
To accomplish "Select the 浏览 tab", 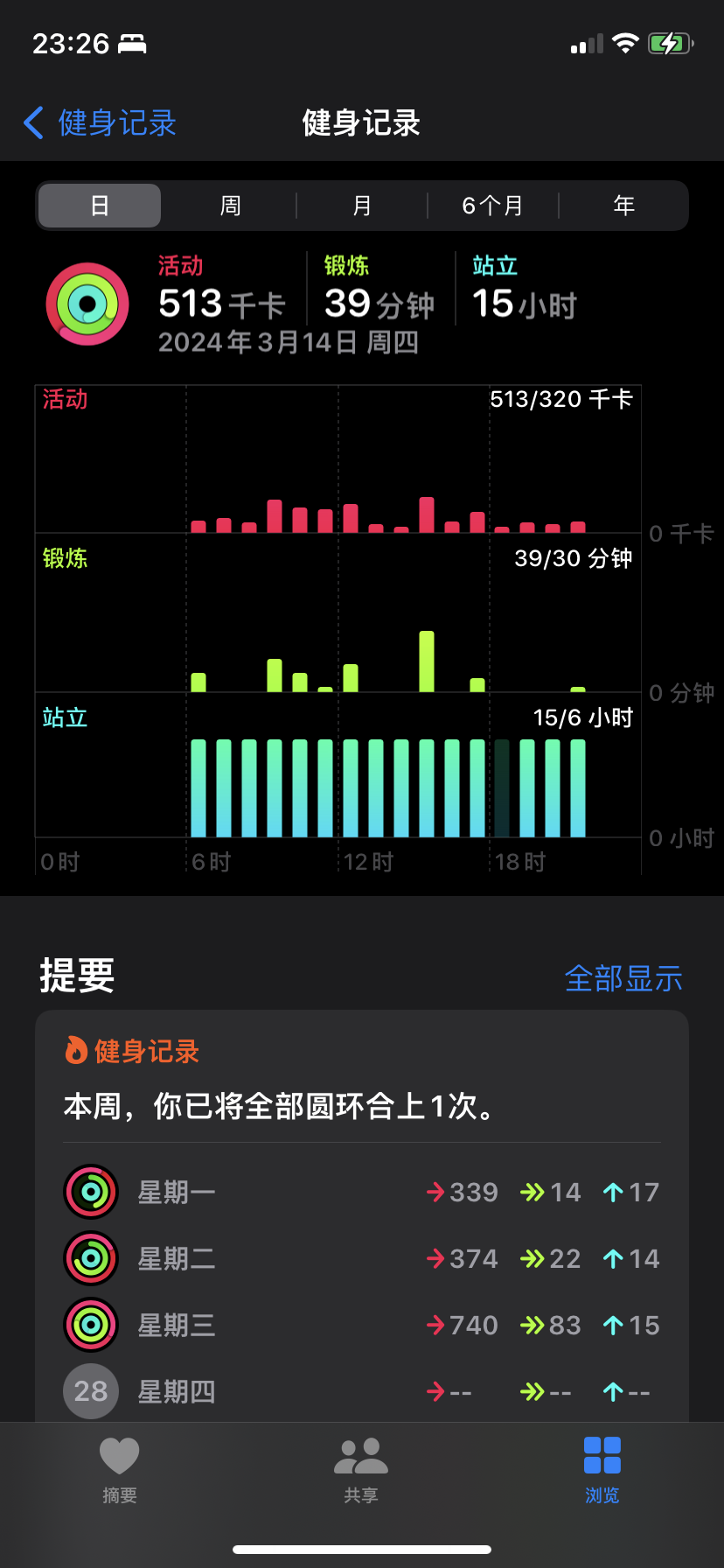I will click(602, 1470).
